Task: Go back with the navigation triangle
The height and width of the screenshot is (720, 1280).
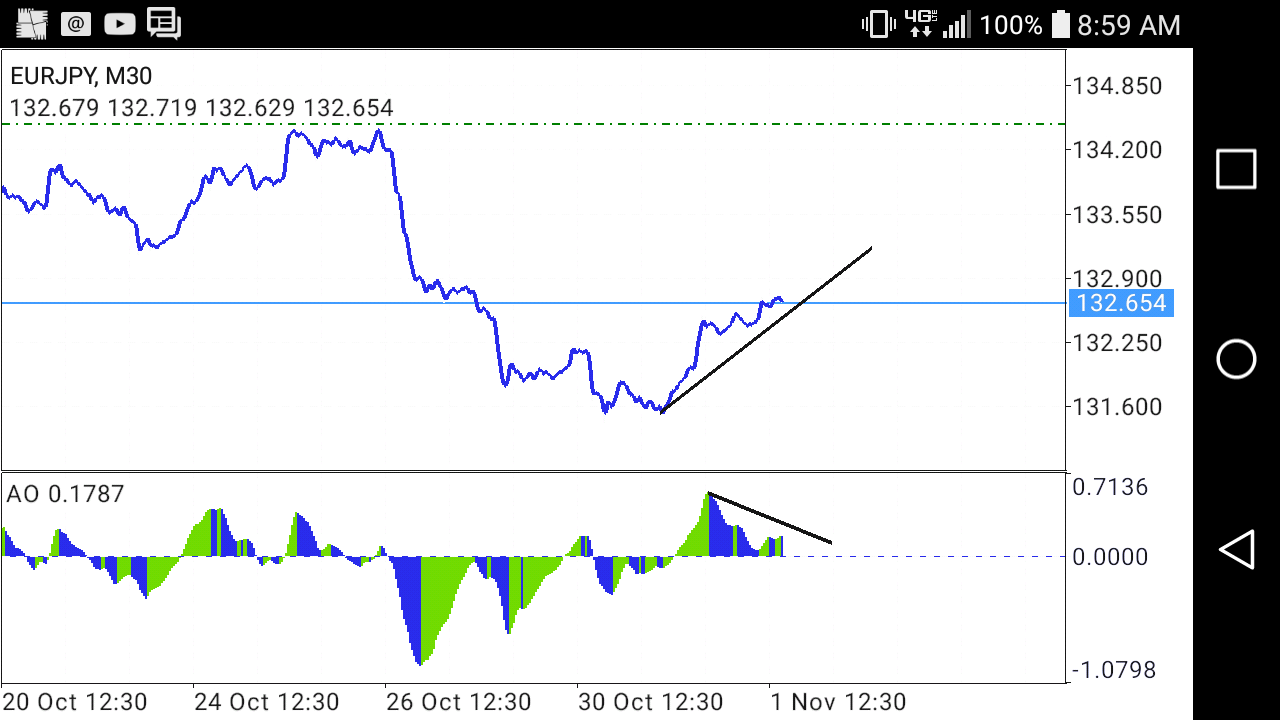Action: pos(1237,549)
